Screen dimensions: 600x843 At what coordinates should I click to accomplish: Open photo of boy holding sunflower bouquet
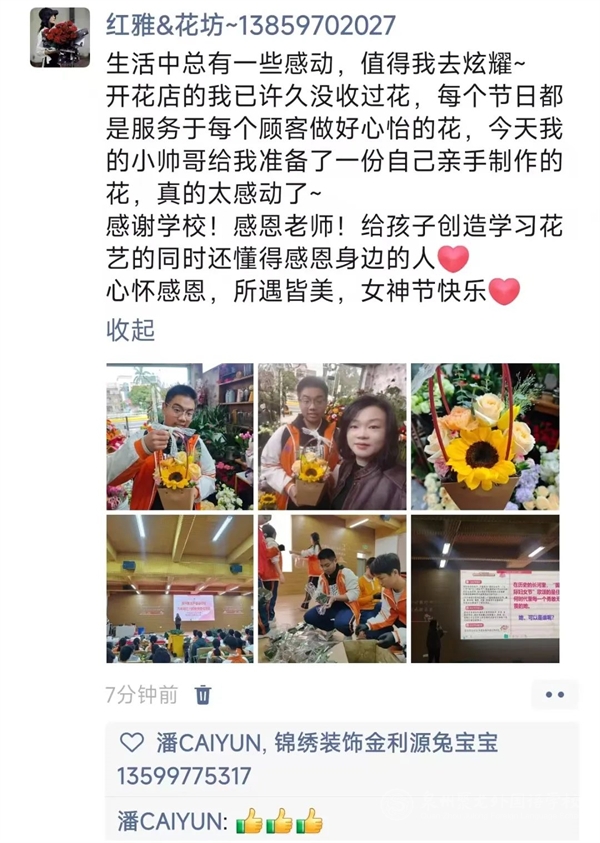point(180,437)
